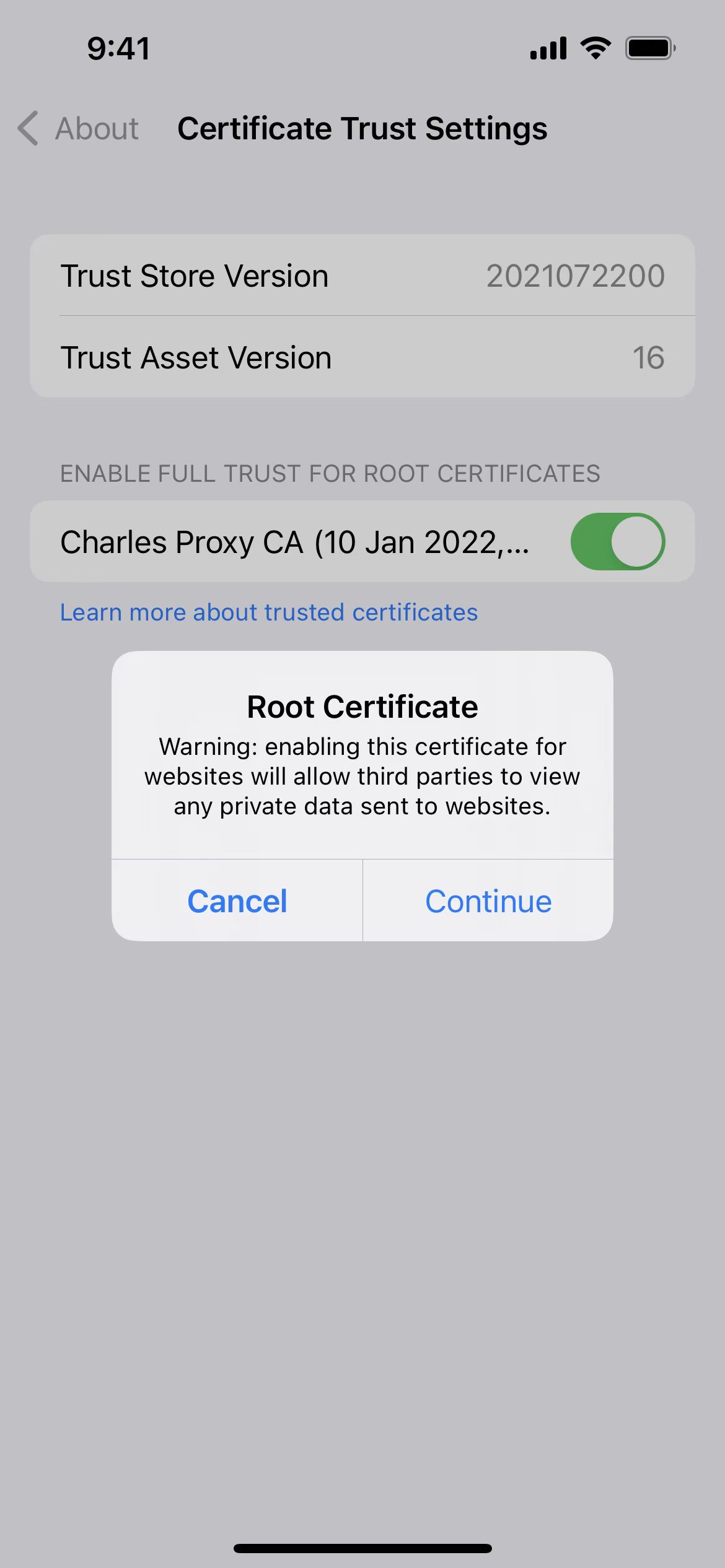
Task: Continue enabling the root certificate
Action: [488, 901]
